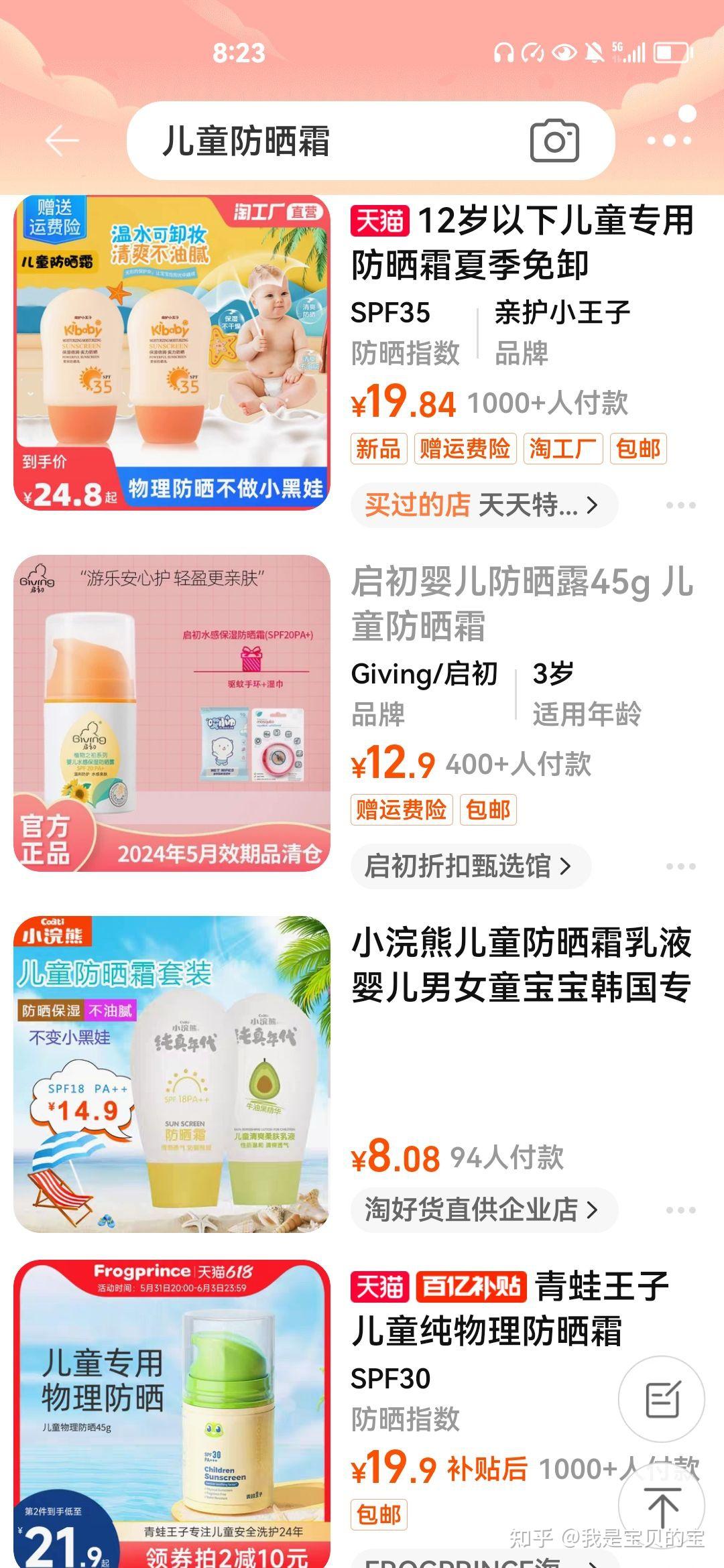Show more options for the ¥12.9 sunscreen
This screenshot has width=724, height=1568.
(680, 866)
